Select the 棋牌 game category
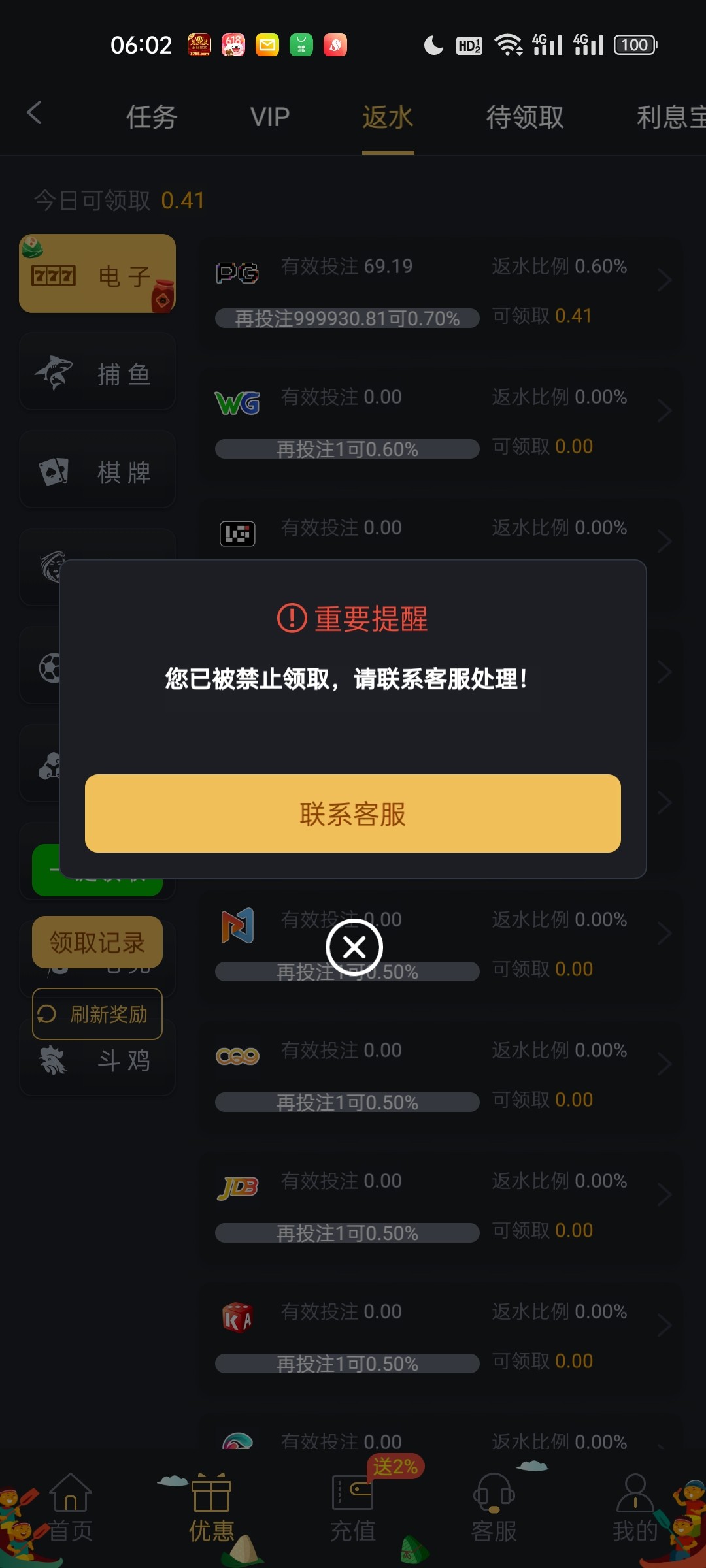 [97, 469]
